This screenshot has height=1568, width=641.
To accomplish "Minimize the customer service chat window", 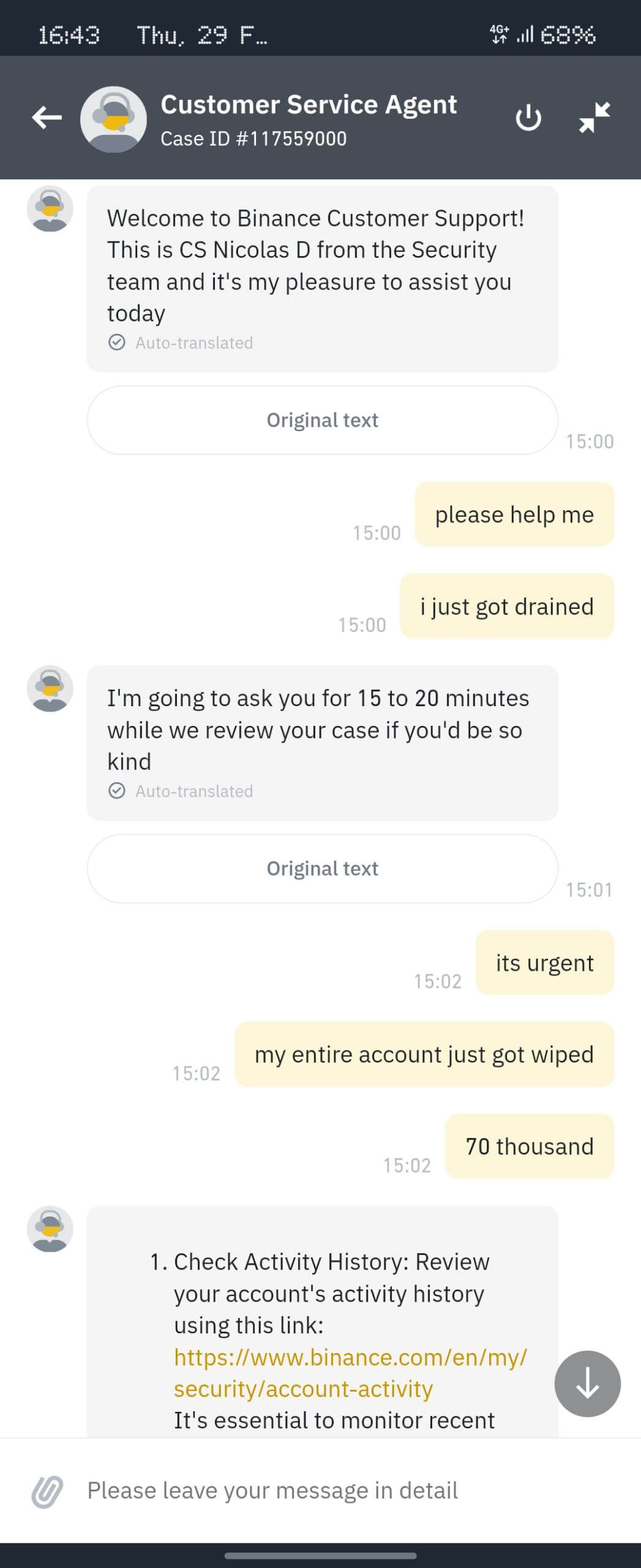I will pos(594,117).
